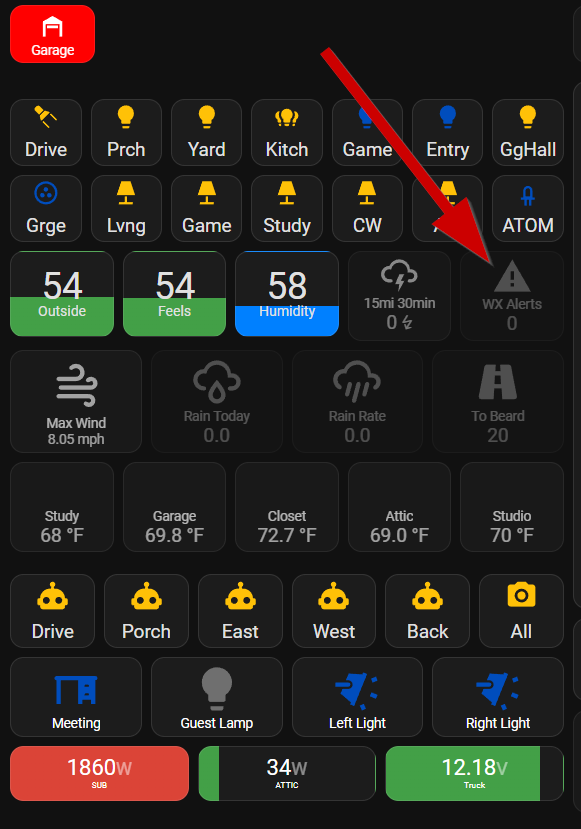This screenshot has width=581, height=829.
Task: Open the Truck voltage tile
Action: click(x=475, y=773)
